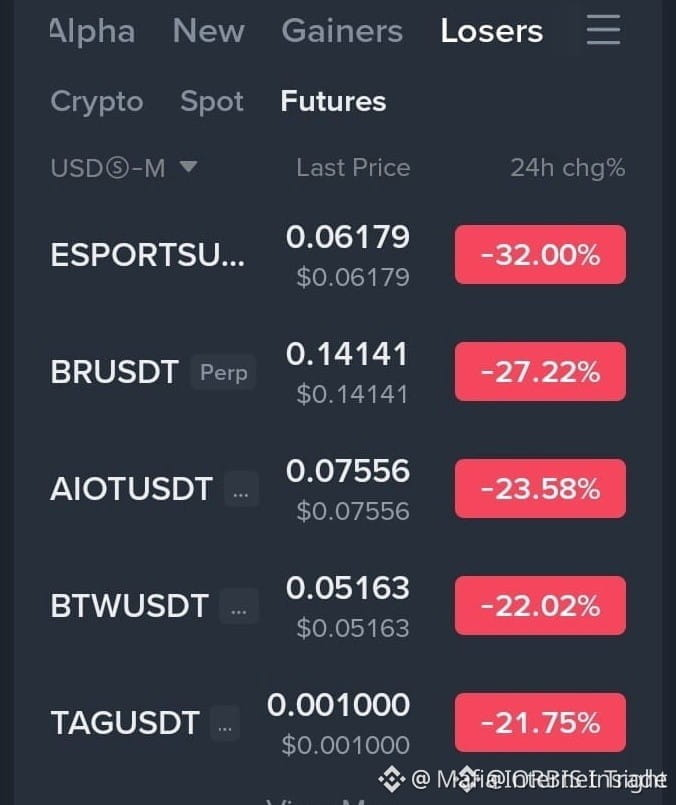Open the Gainers tab
This screenshot has height=805, width=676.
(342, 31)
